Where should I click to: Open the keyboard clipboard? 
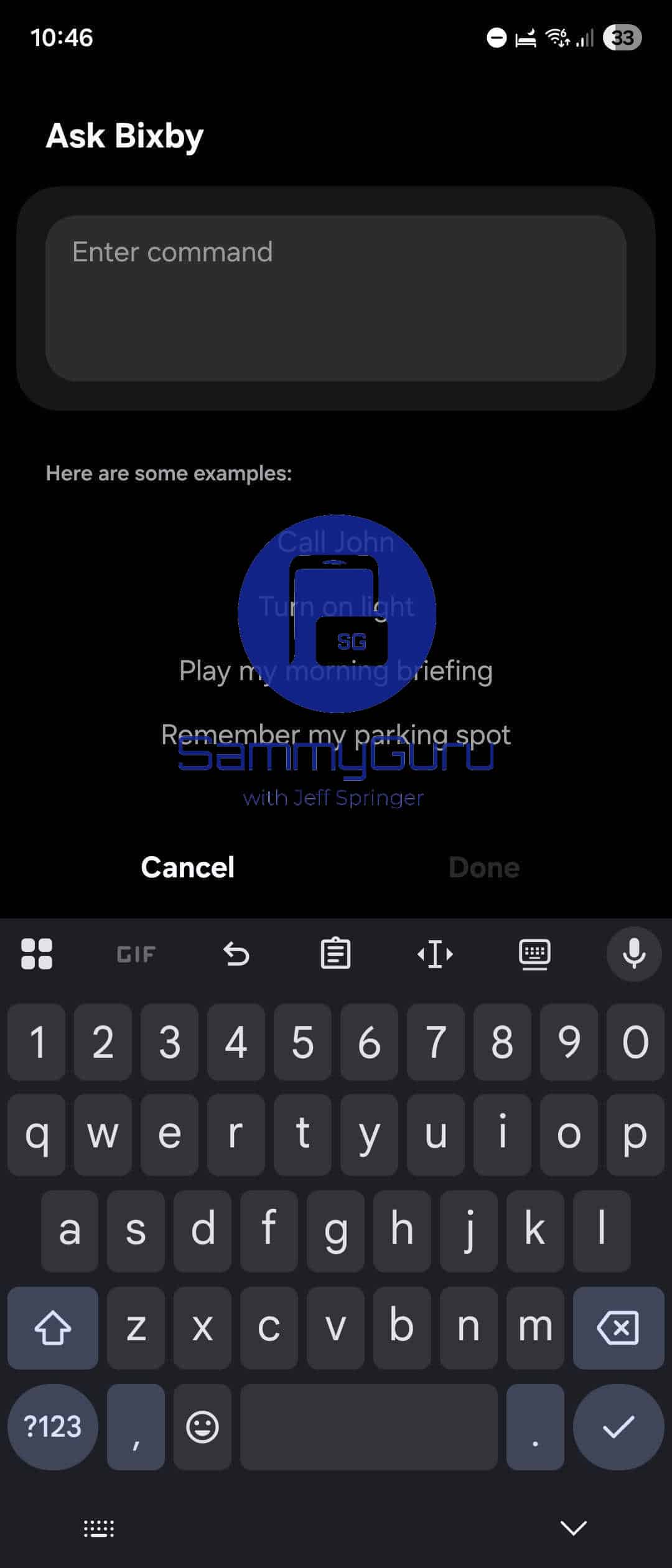(335, 953)
